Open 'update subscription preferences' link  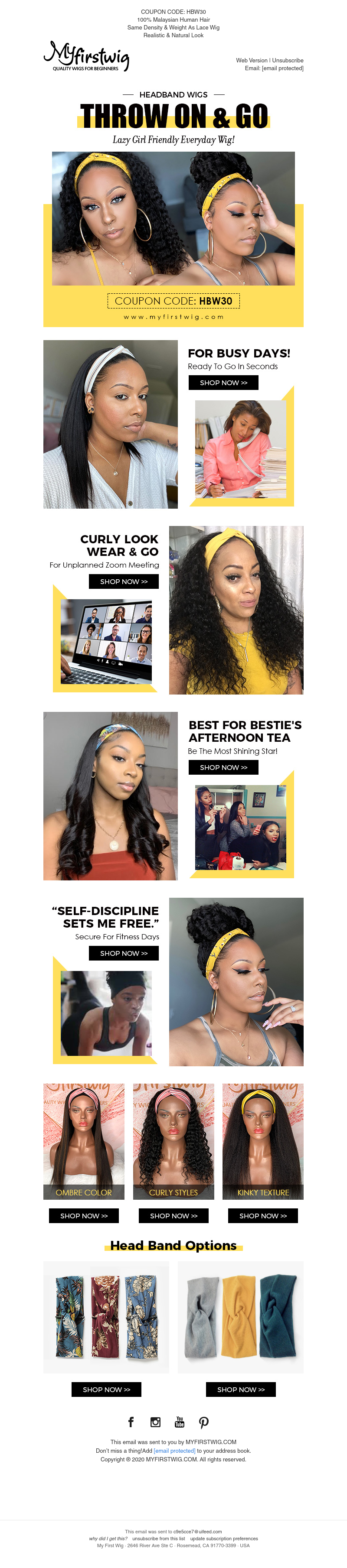224,1538
